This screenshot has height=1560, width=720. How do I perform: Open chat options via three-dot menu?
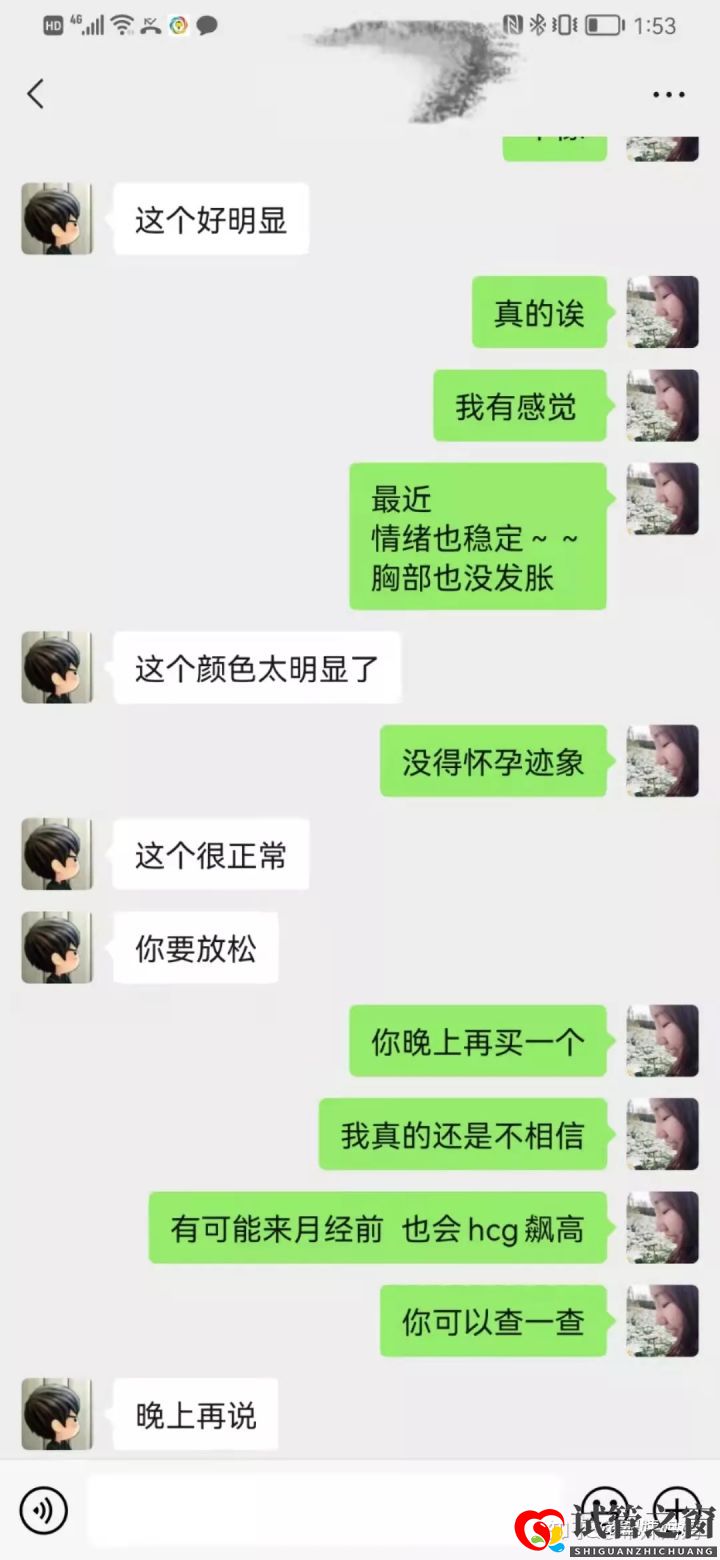coord(667,93)
